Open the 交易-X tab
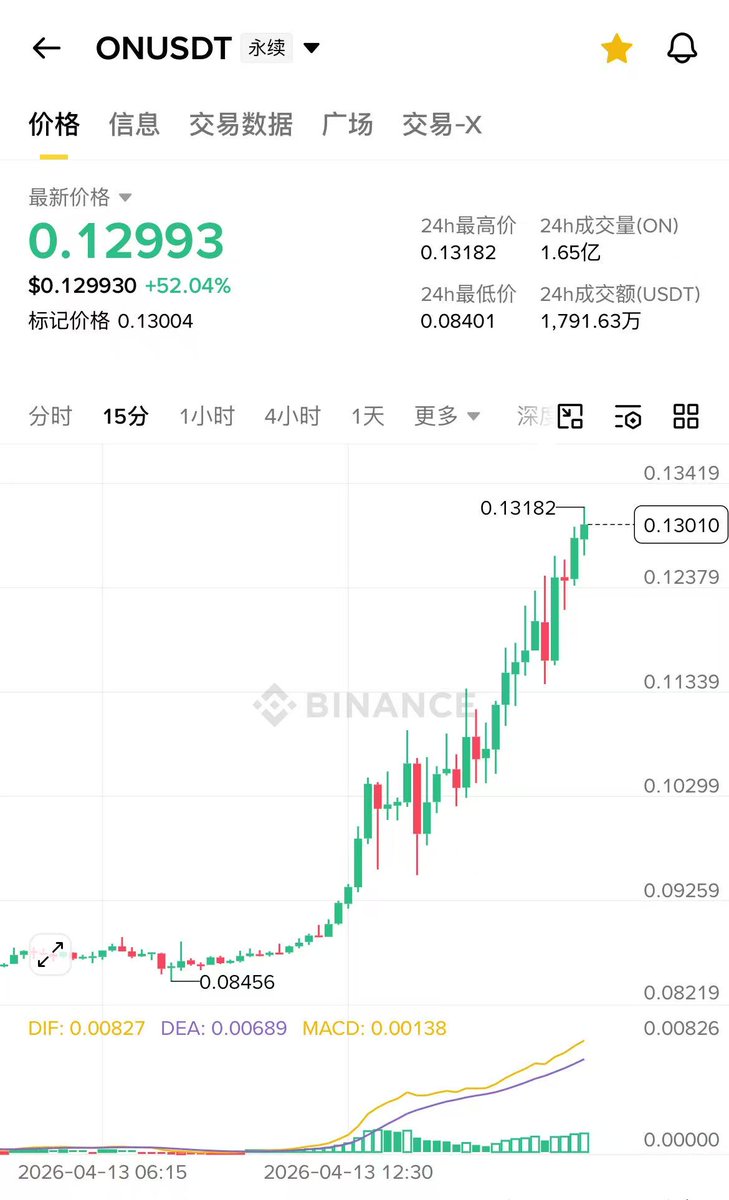This screenshot has width=729, height=1200. coord(442,124)
